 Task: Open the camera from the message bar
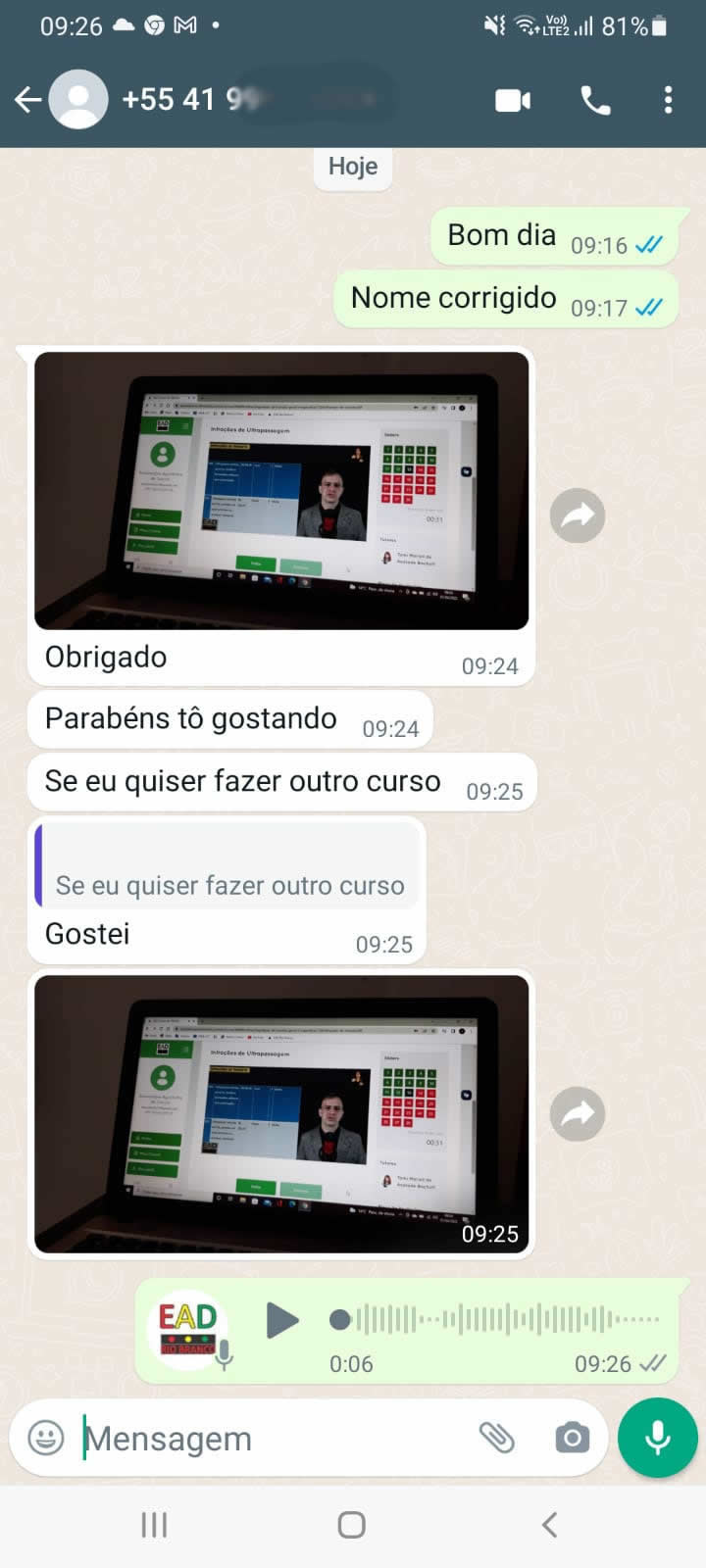(573, 1438)
